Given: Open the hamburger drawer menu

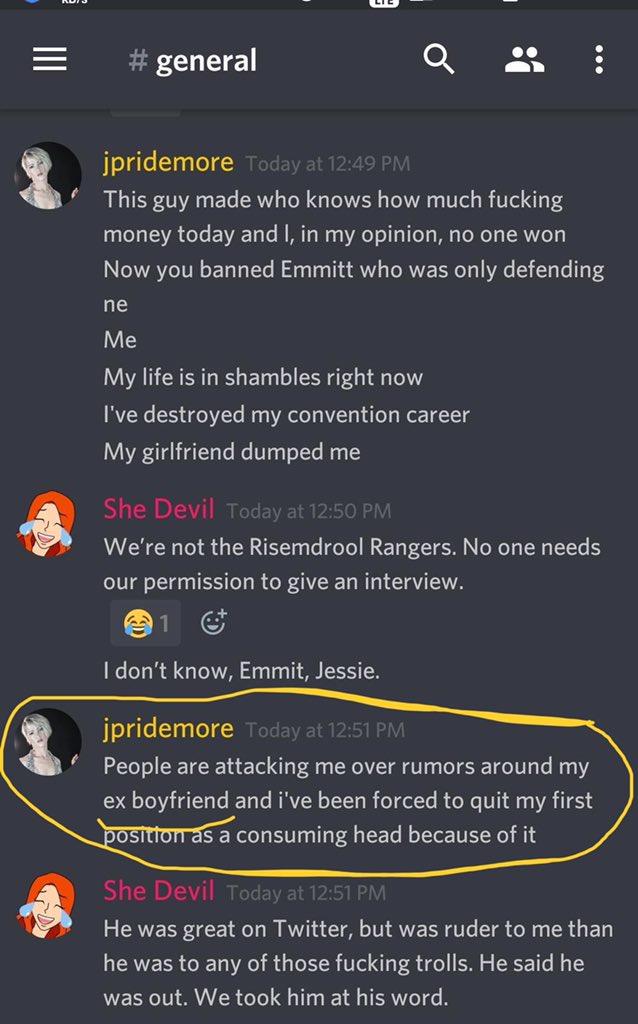Looking at the screenshot, I should pos(50,59).
